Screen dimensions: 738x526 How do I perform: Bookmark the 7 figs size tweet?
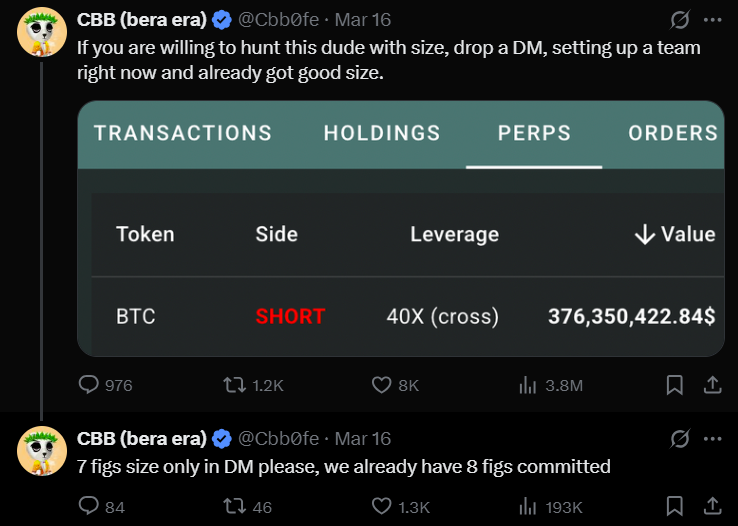675,507
